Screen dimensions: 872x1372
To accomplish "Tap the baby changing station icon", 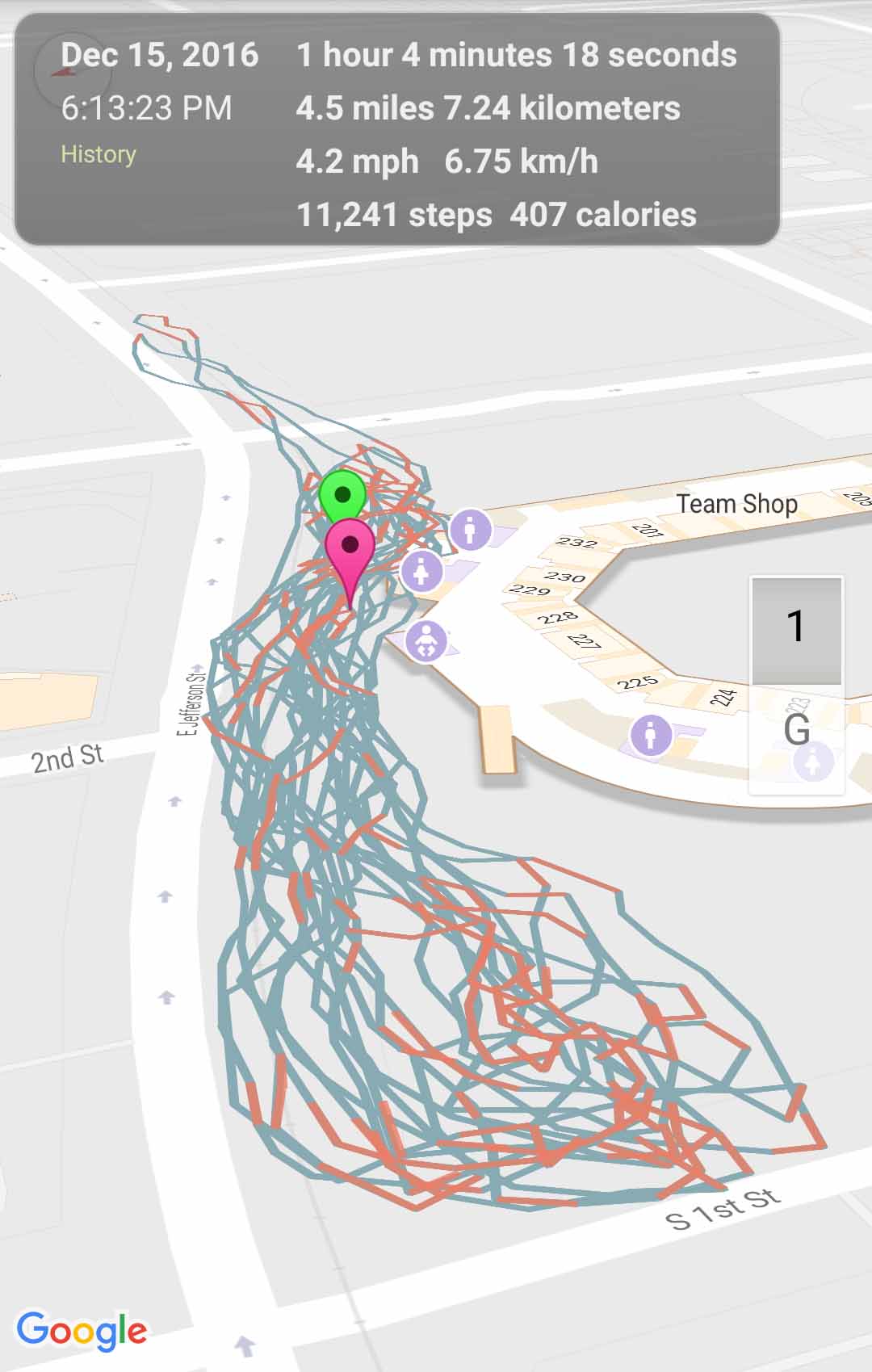I will tap(426, 640).
